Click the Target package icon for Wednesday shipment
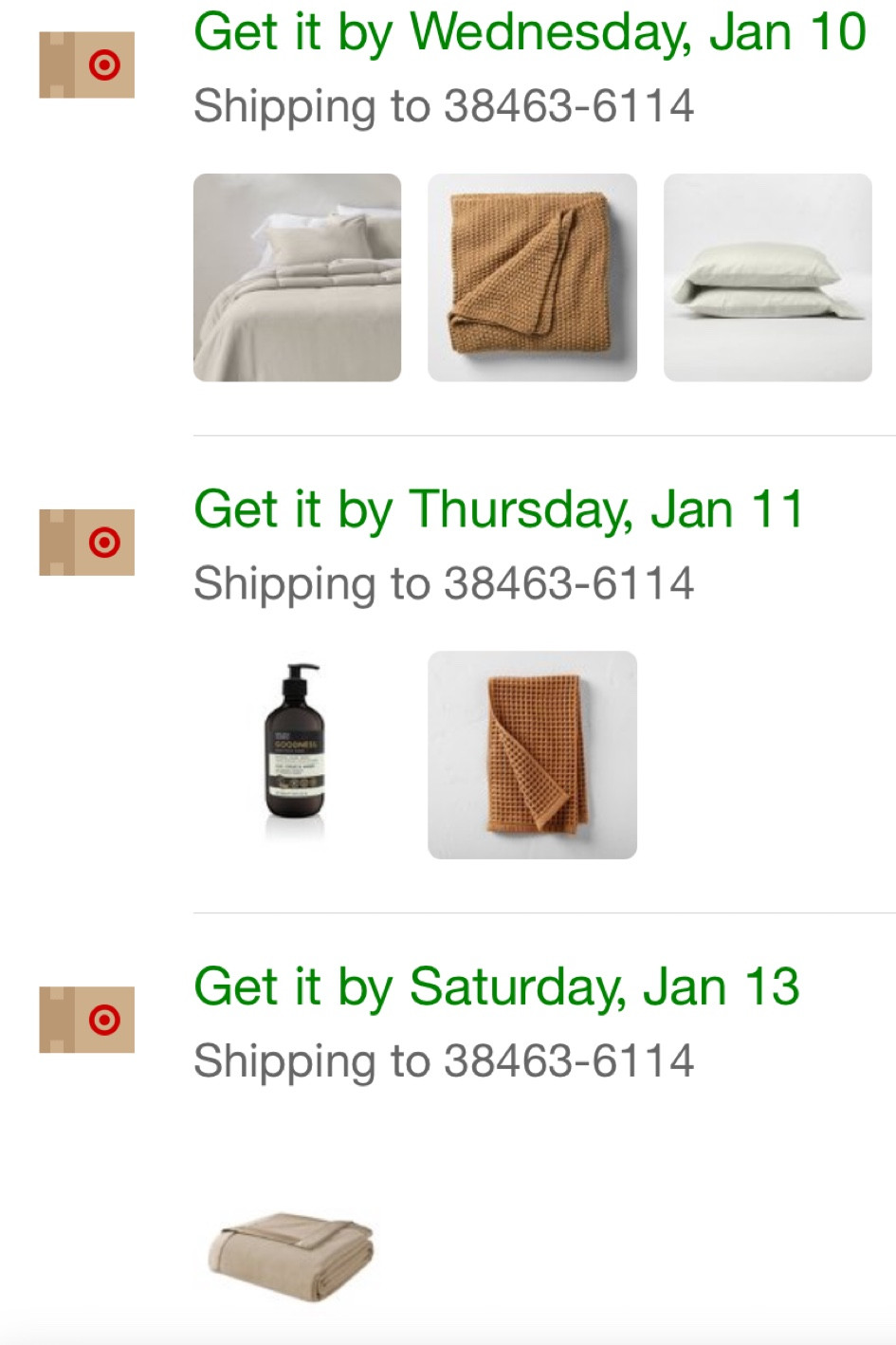The height and width of the screenshot is (1345, 896). pos(88,64)
